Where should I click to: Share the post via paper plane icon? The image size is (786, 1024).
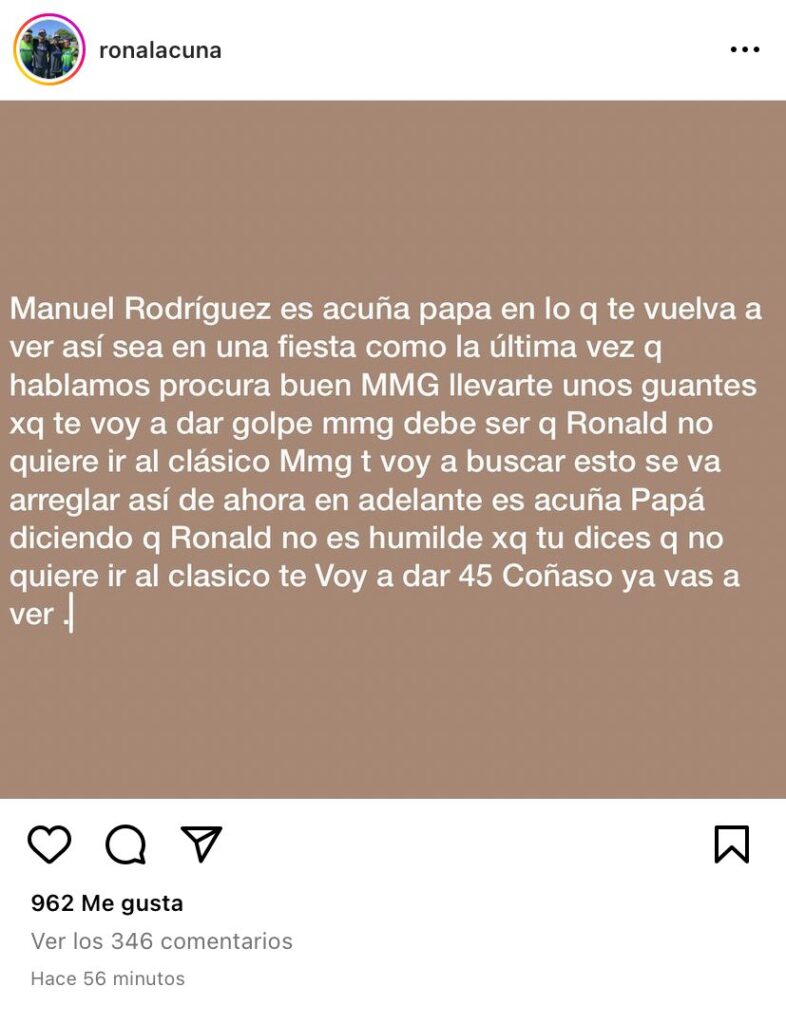click(x=201, y=844)
